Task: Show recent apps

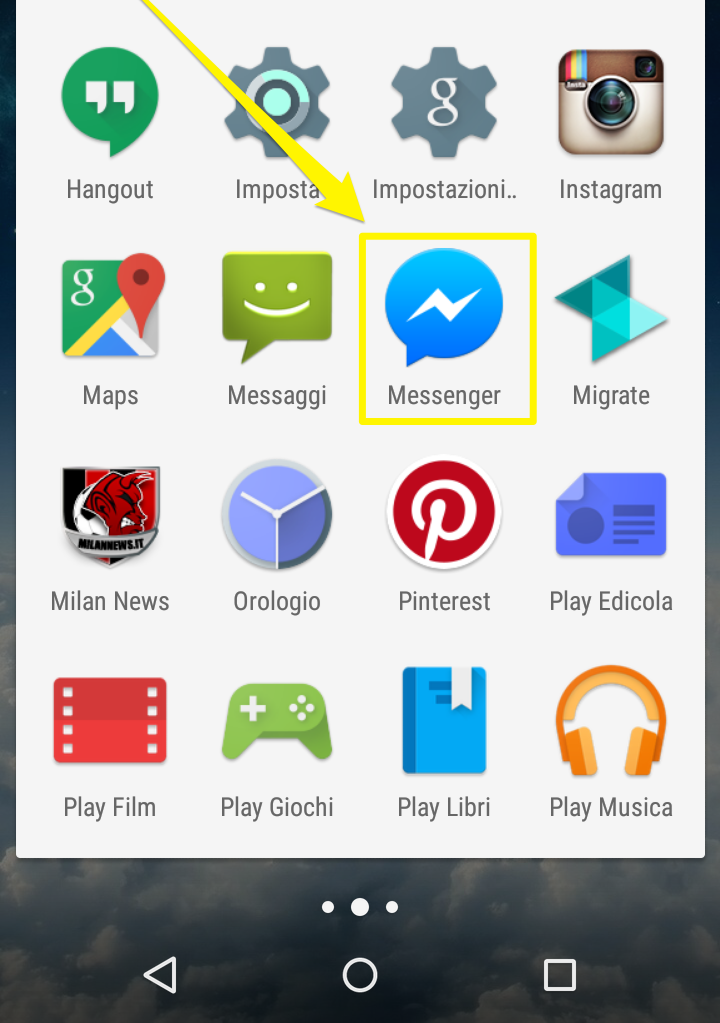Action: point(559,974)
